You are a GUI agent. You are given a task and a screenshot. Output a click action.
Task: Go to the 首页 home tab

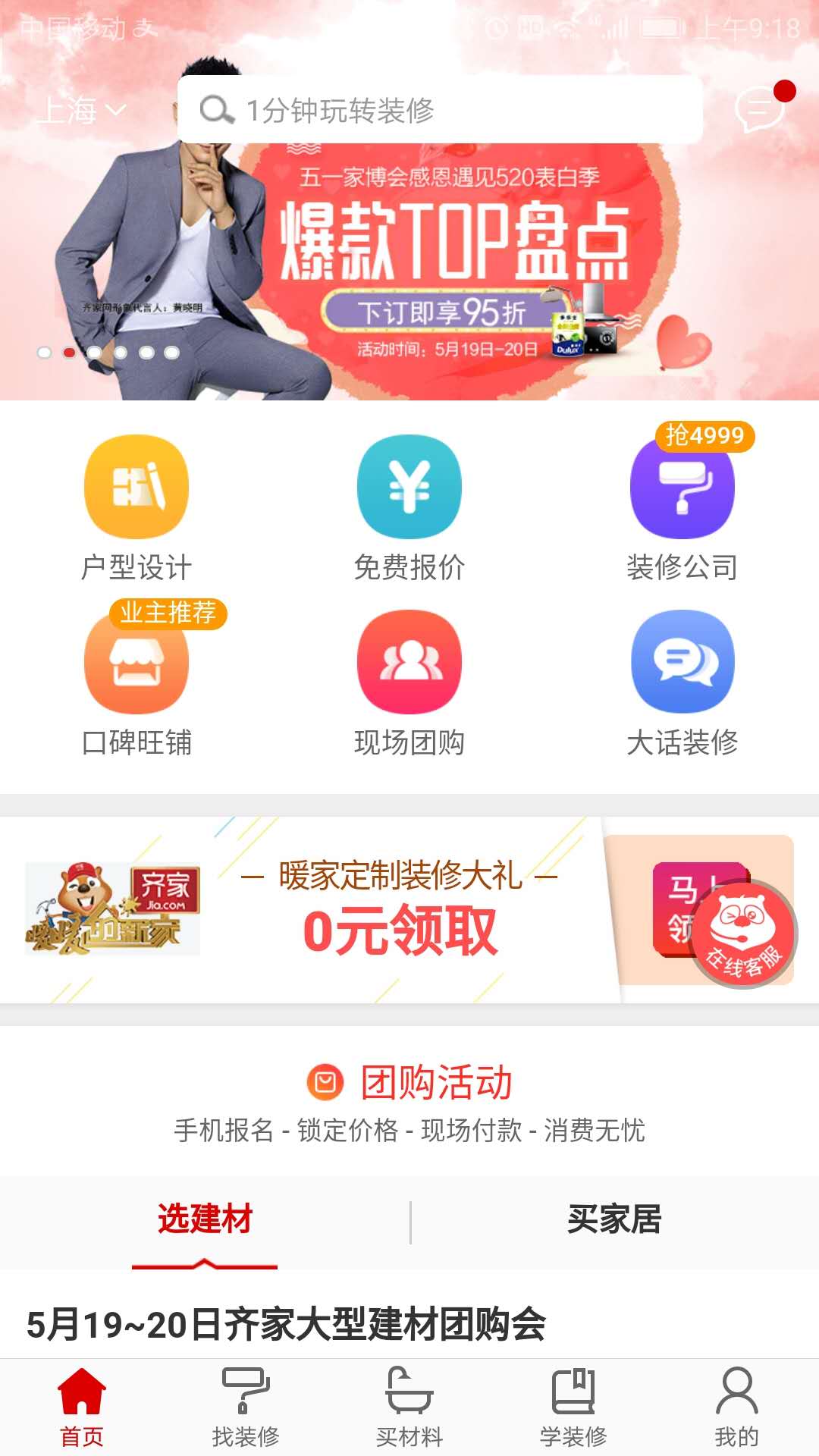coord(82,1407)
